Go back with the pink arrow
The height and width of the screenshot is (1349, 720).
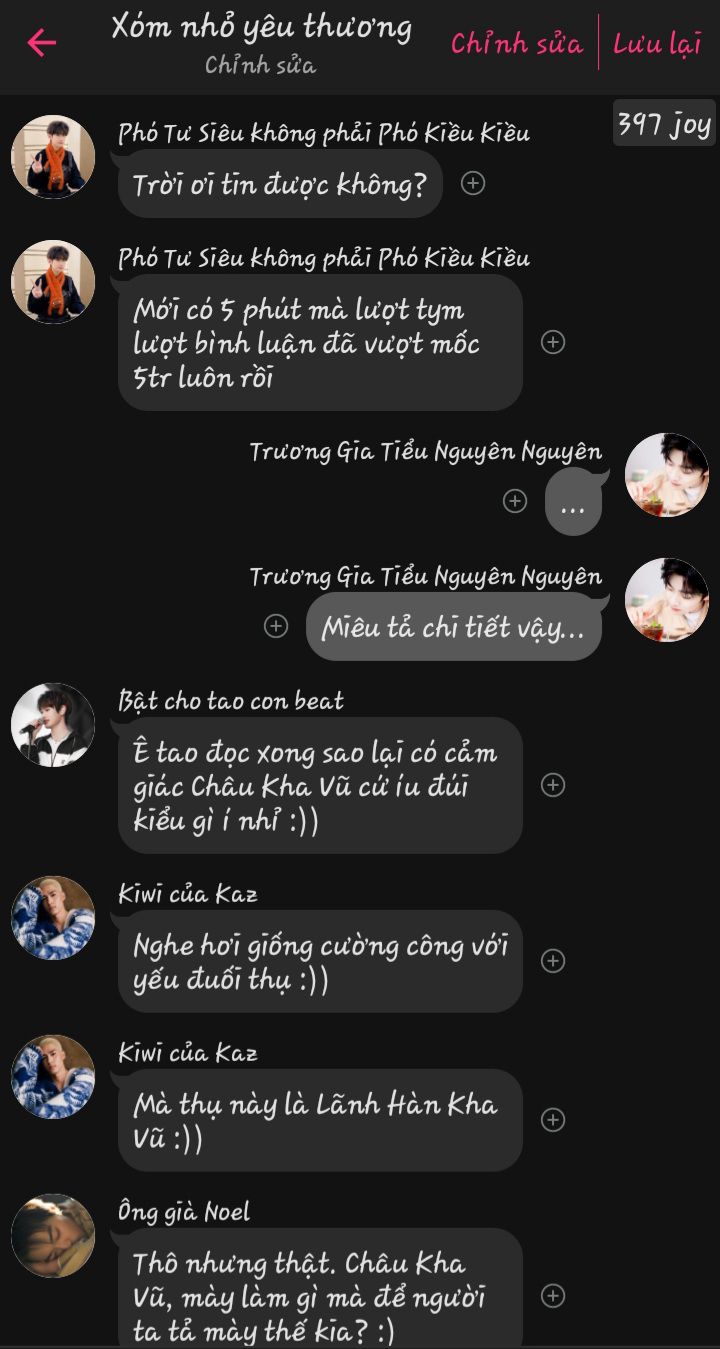[x=42, y=43]
